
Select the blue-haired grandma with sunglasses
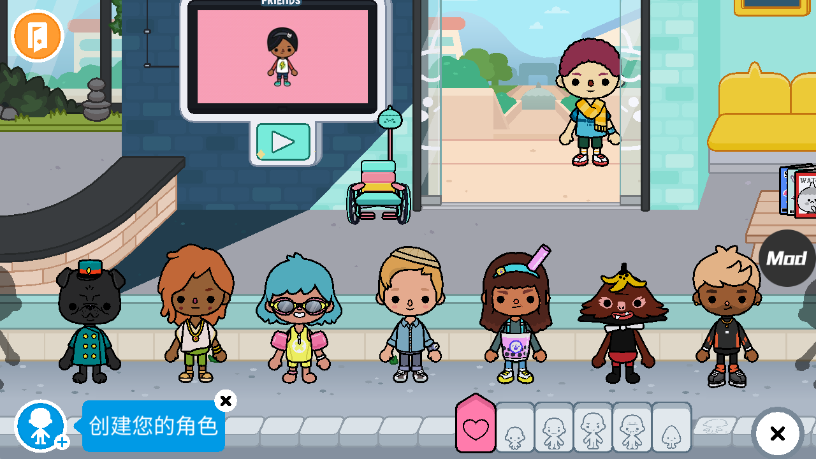(x=299, y=317)
